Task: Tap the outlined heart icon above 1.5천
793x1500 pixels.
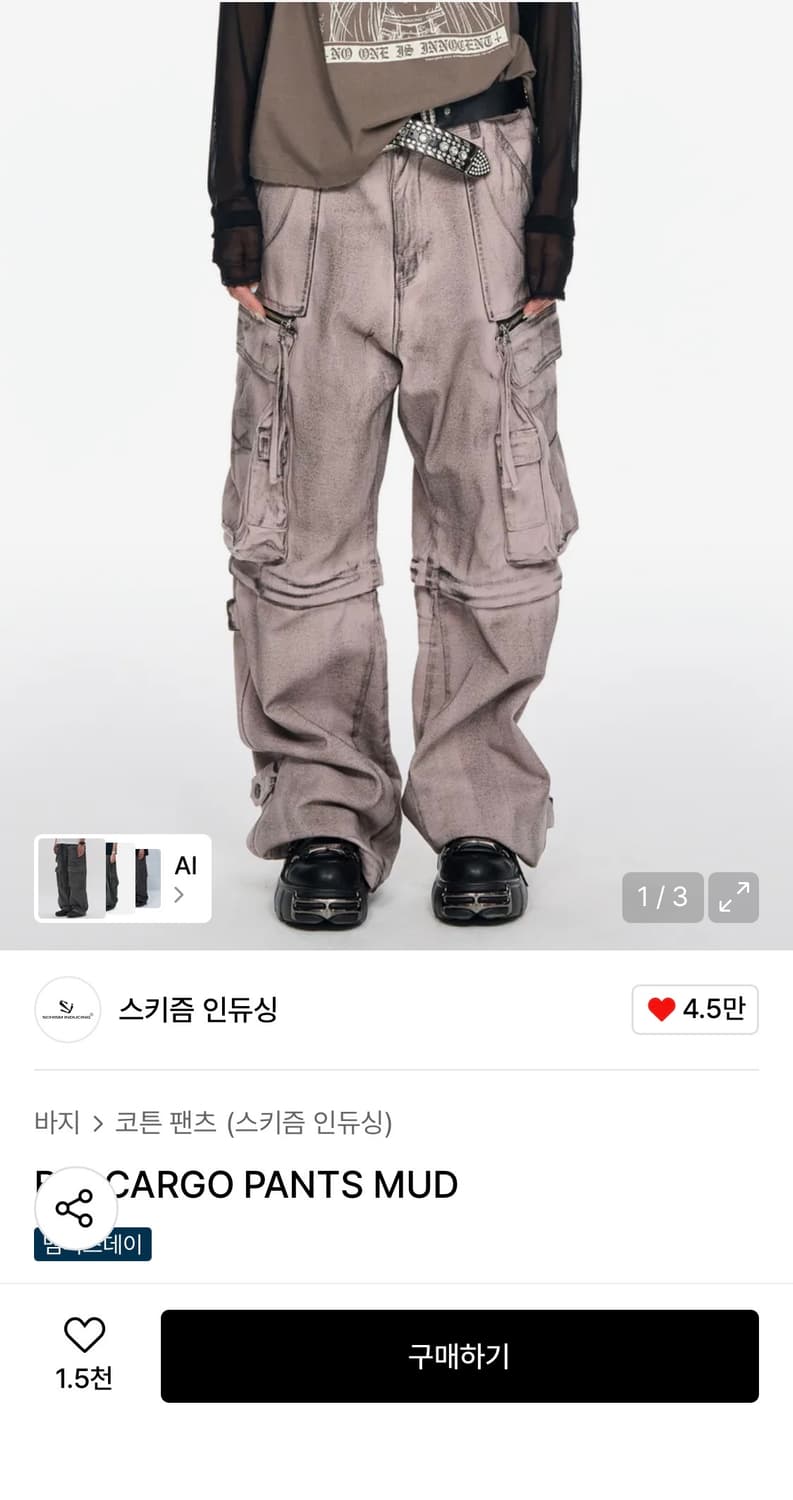Action: click(84, 1333)
